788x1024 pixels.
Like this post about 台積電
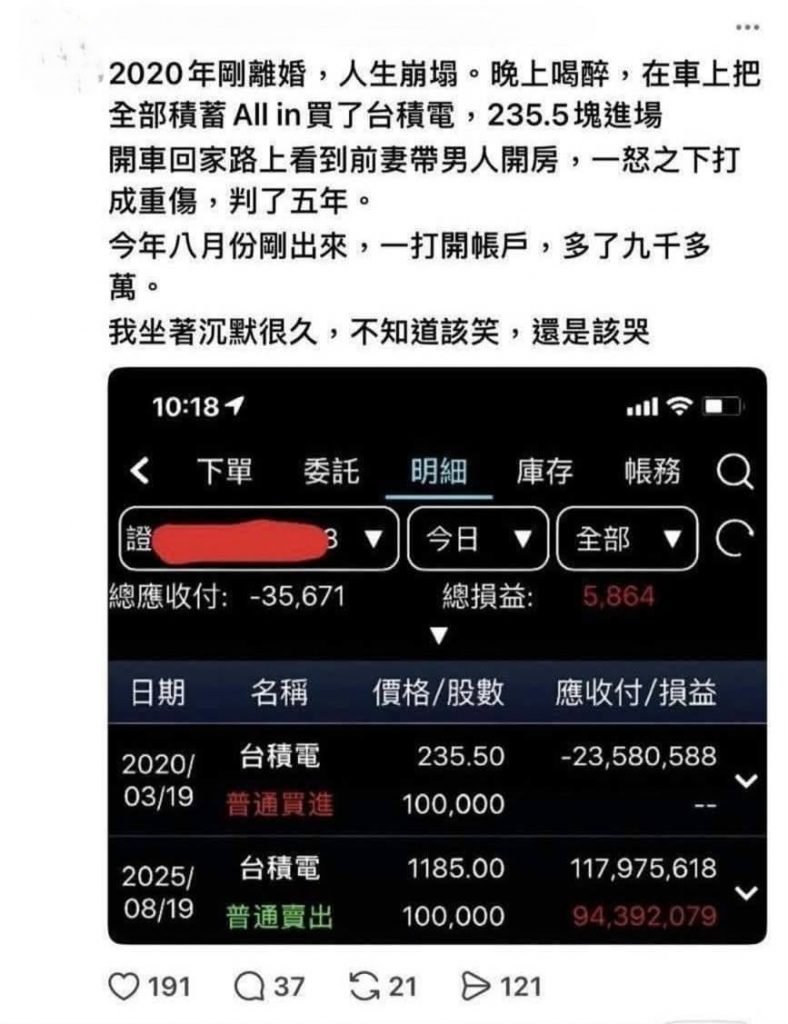coord(124,987)
